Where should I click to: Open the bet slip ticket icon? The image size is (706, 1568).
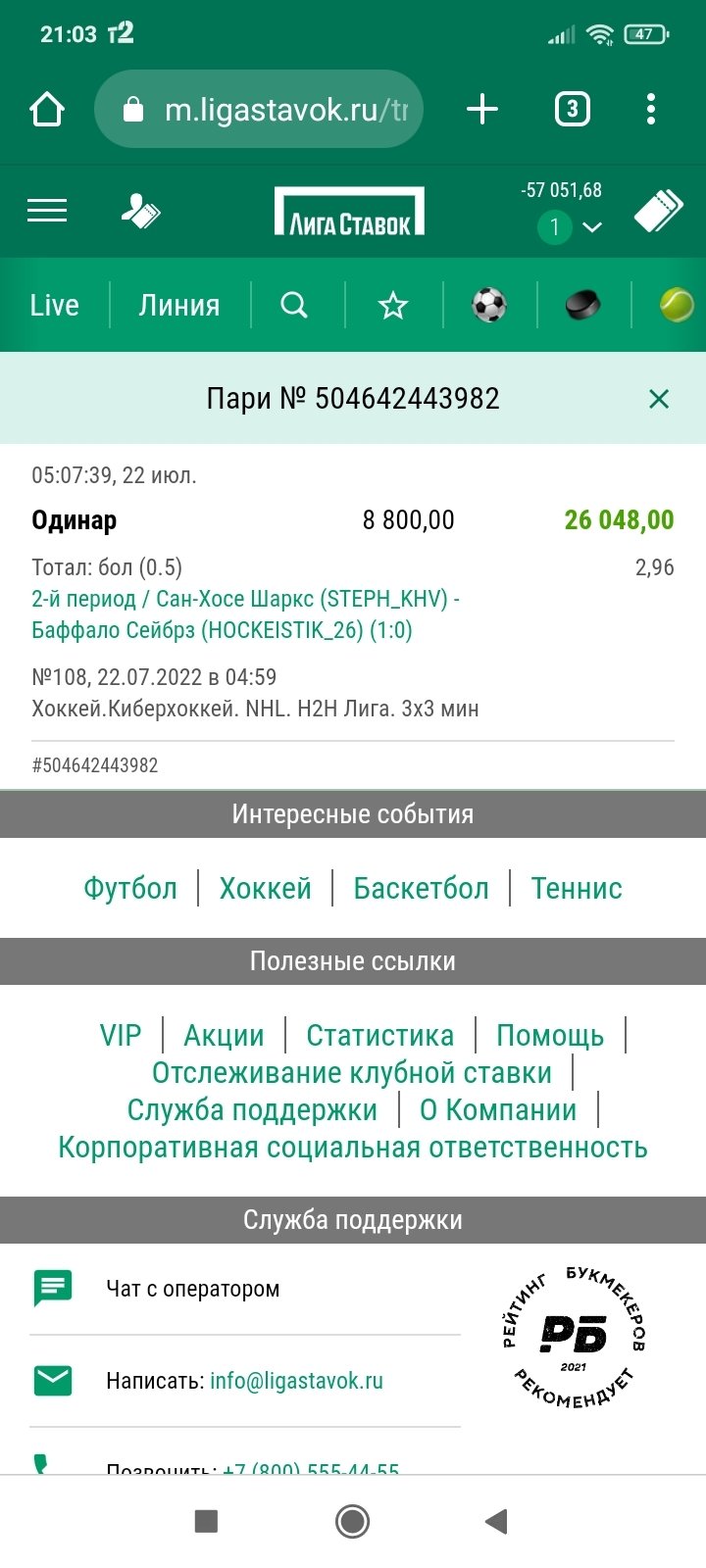click(658, 211)
